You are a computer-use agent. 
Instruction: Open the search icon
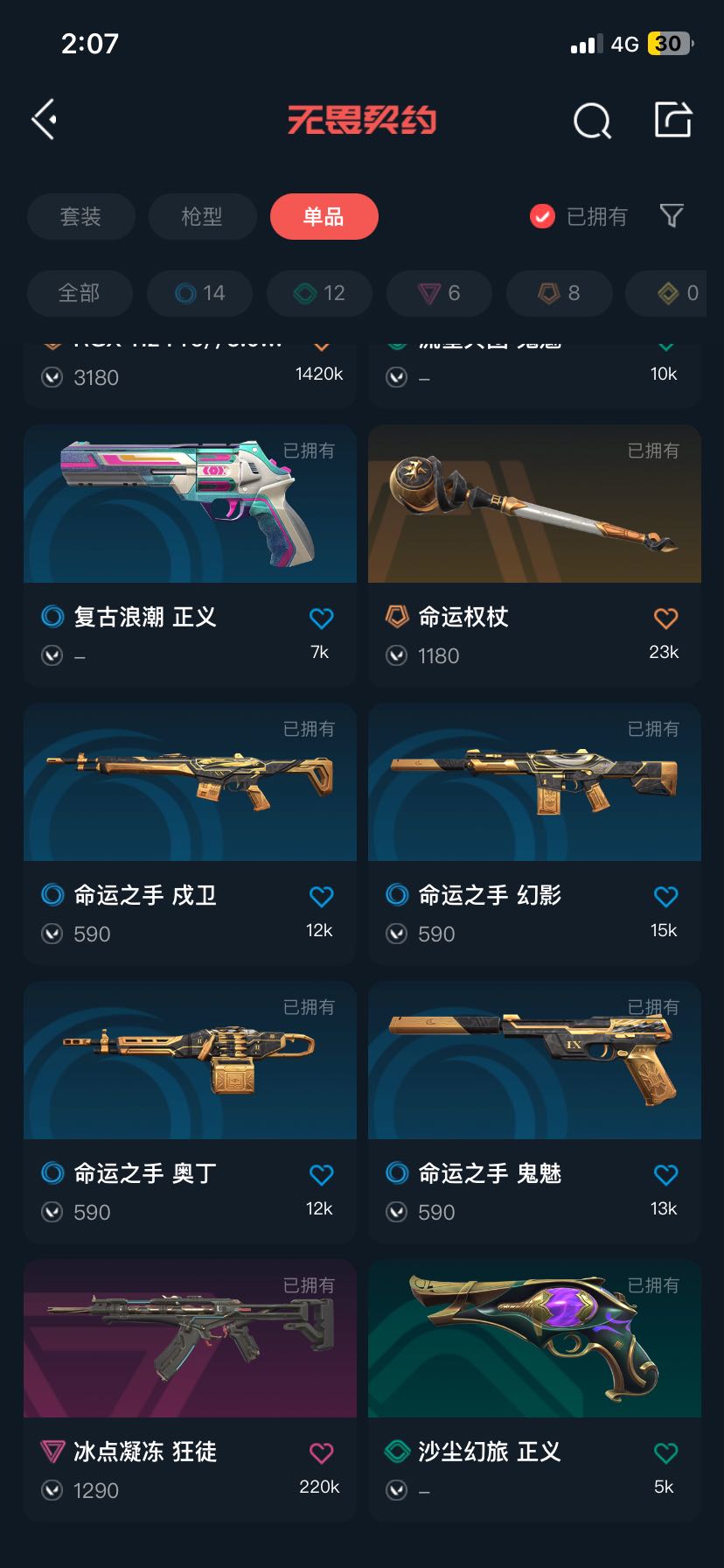point(592,121)
